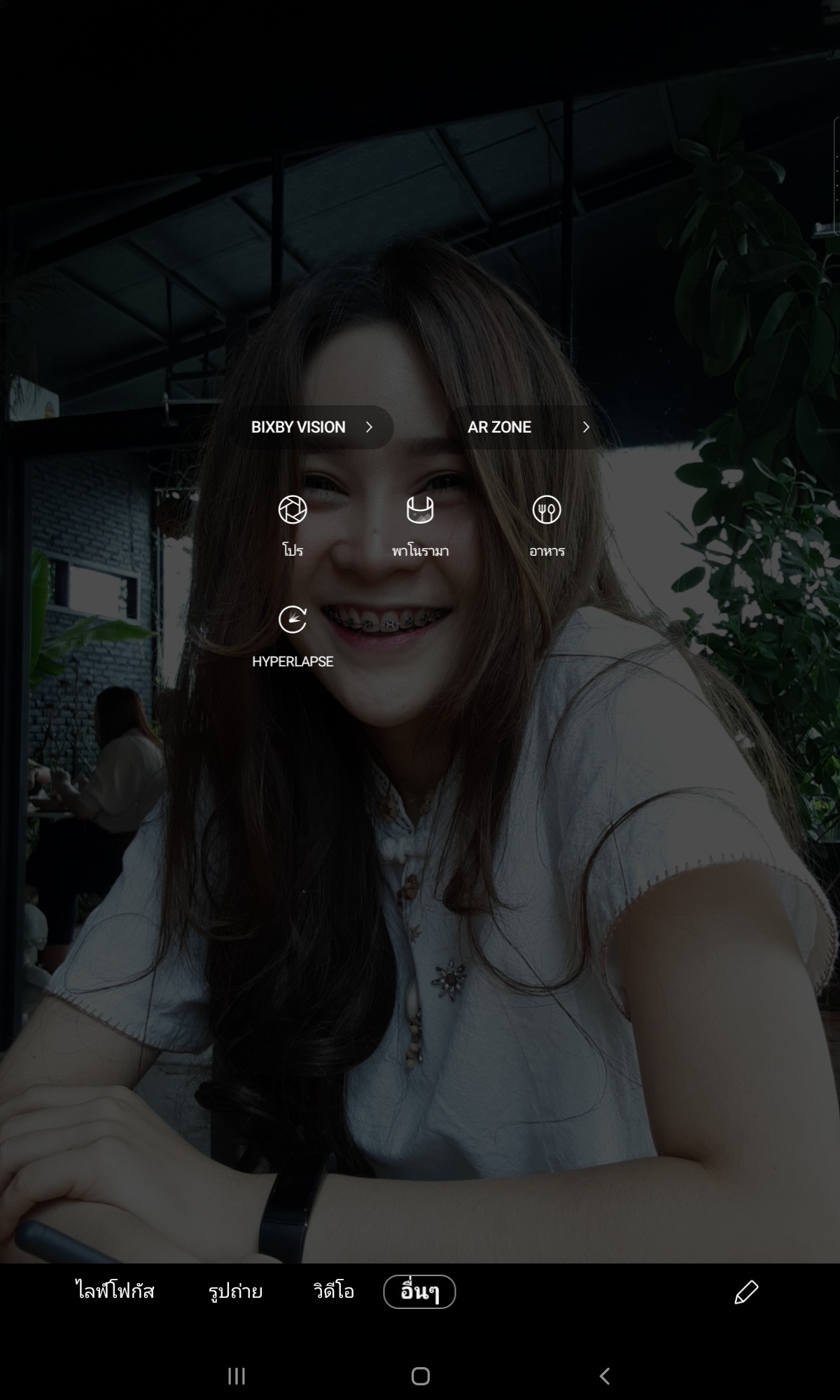Viewport: 840px width, 1400px height.
Task: Switch to the วิดีโอ video tab
Action: pos(334,1291)
